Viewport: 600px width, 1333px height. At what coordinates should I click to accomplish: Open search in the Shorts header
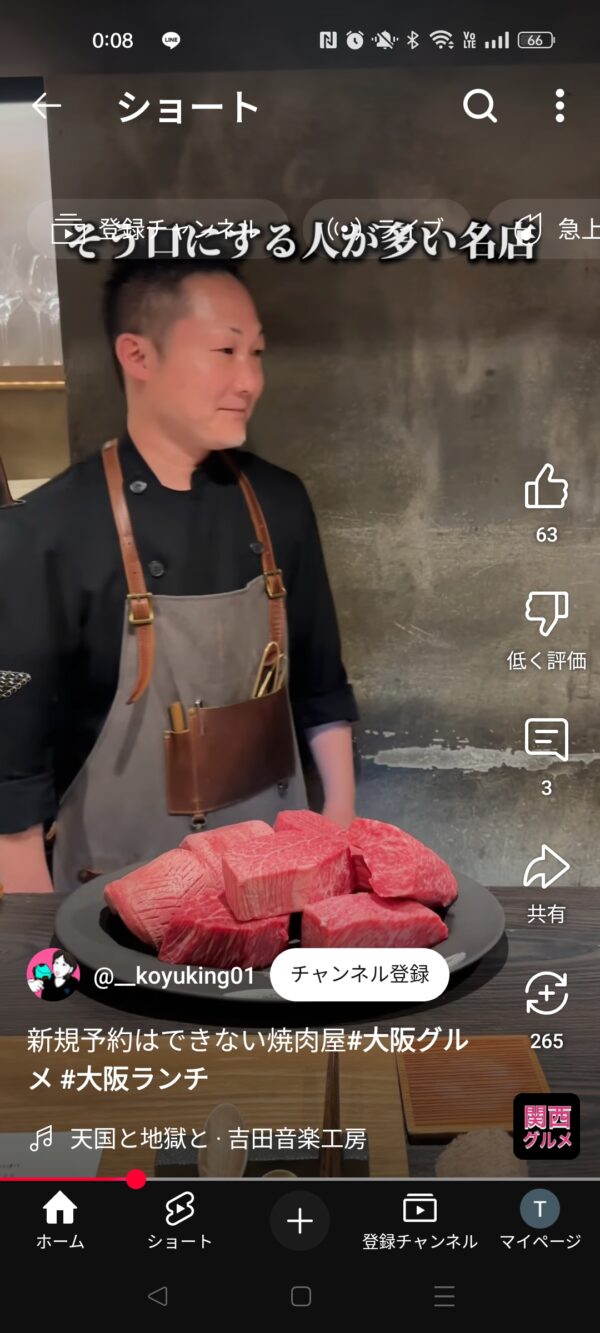(480, 106)
